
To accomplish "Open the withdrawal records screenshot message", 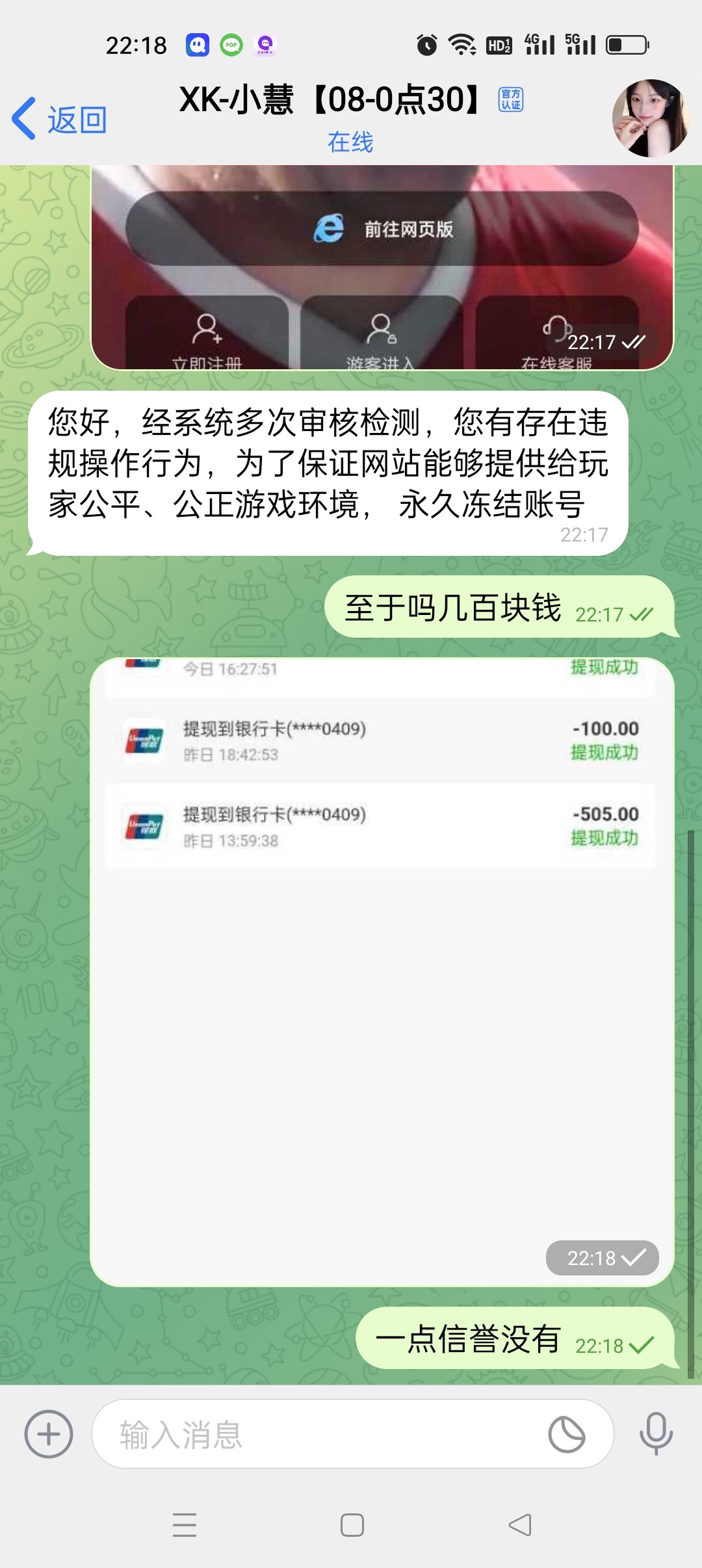I will 382,971.
